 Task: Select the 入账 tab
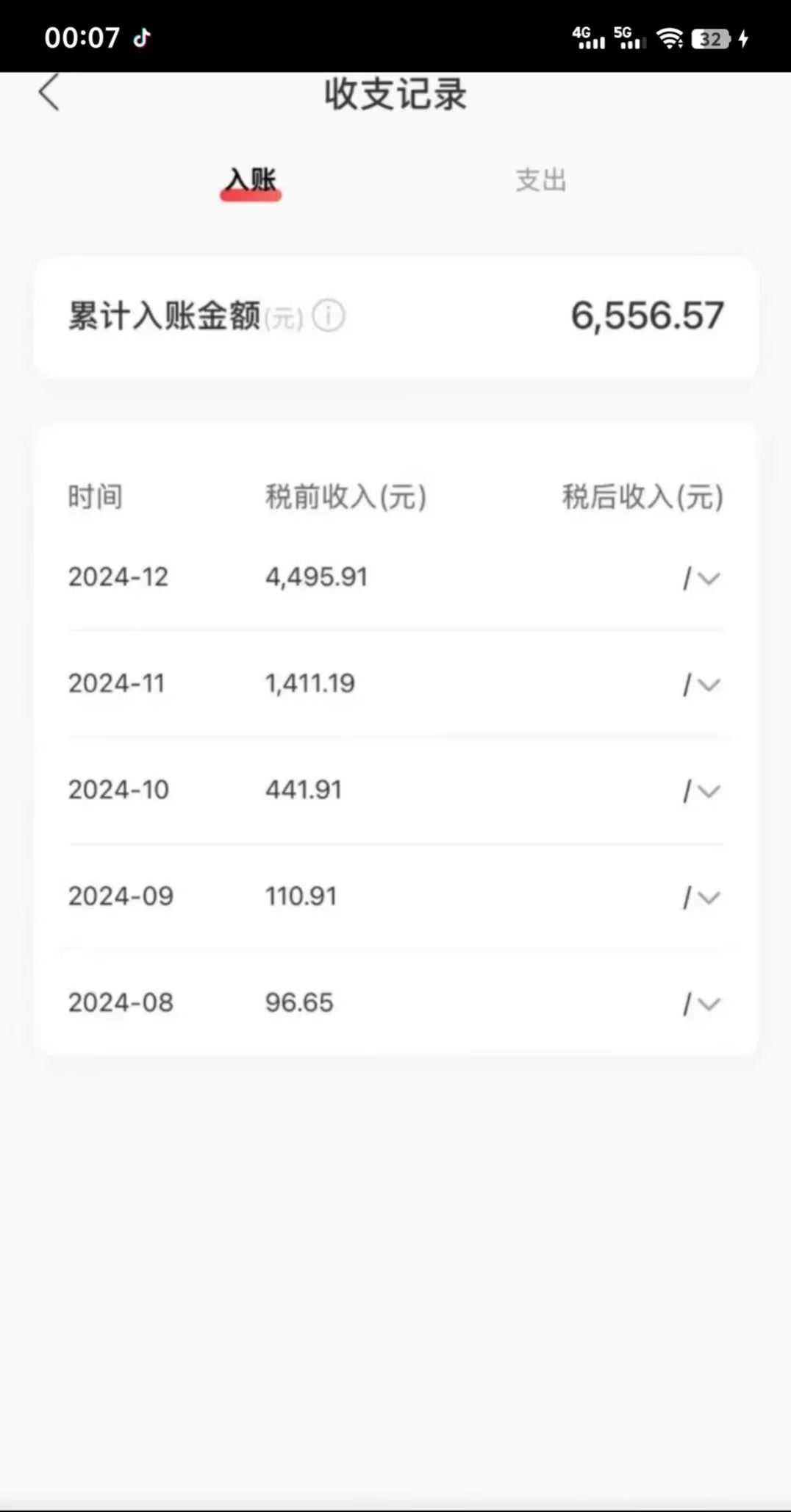(x=250, y=178)
